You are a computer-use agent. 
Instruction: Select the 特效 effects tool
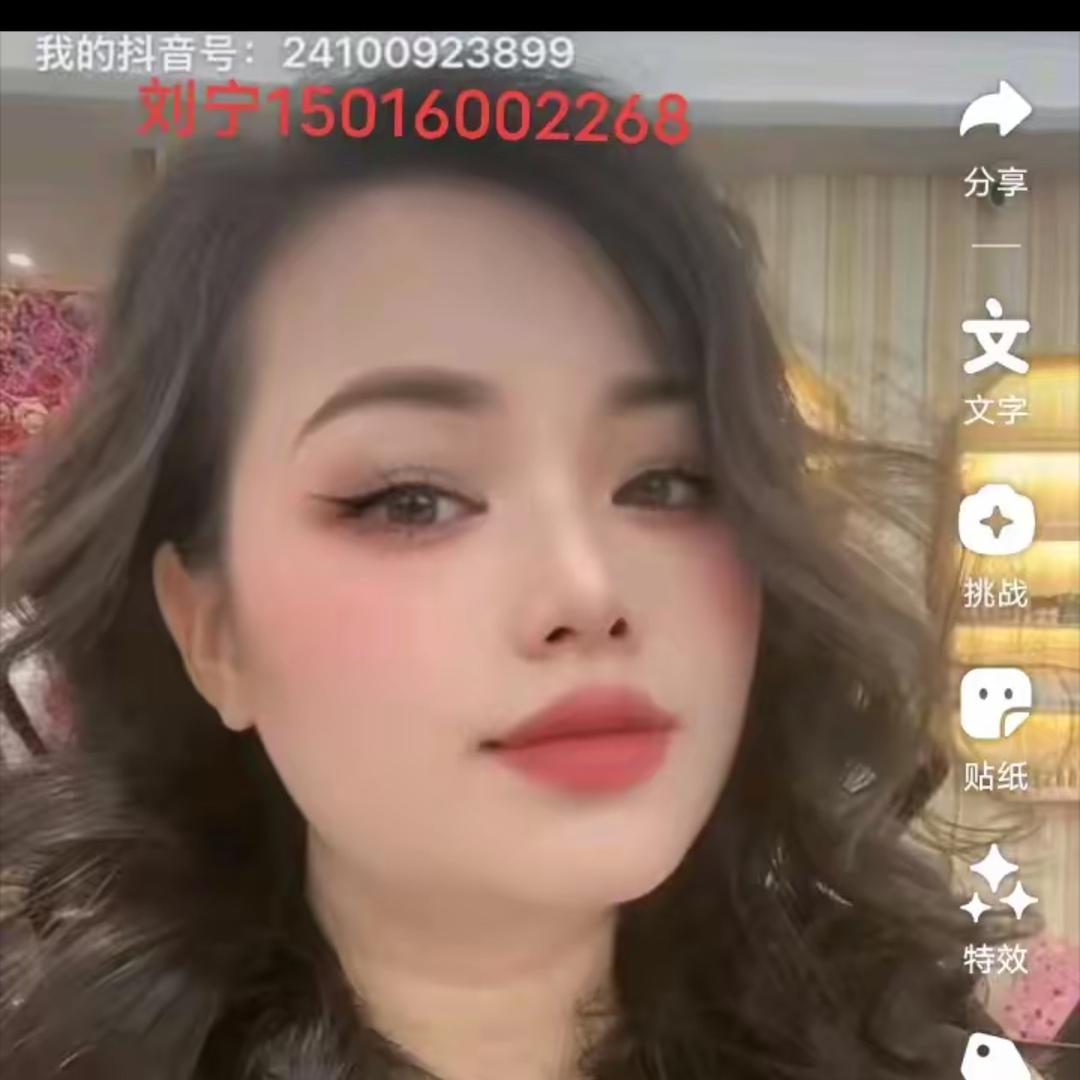(997, 885)
